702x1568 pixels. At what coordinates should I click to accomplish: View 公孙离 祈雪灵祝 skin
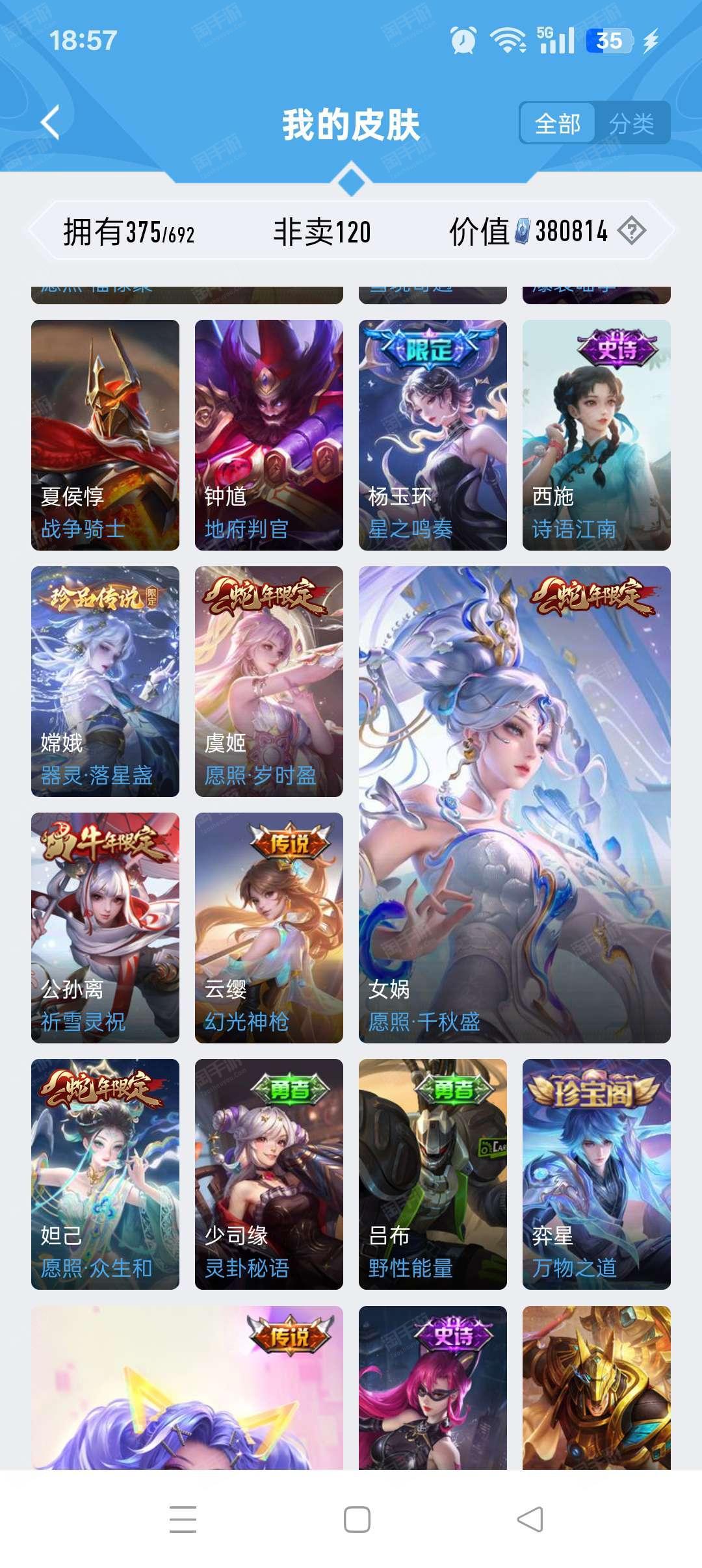coord(105,928)
